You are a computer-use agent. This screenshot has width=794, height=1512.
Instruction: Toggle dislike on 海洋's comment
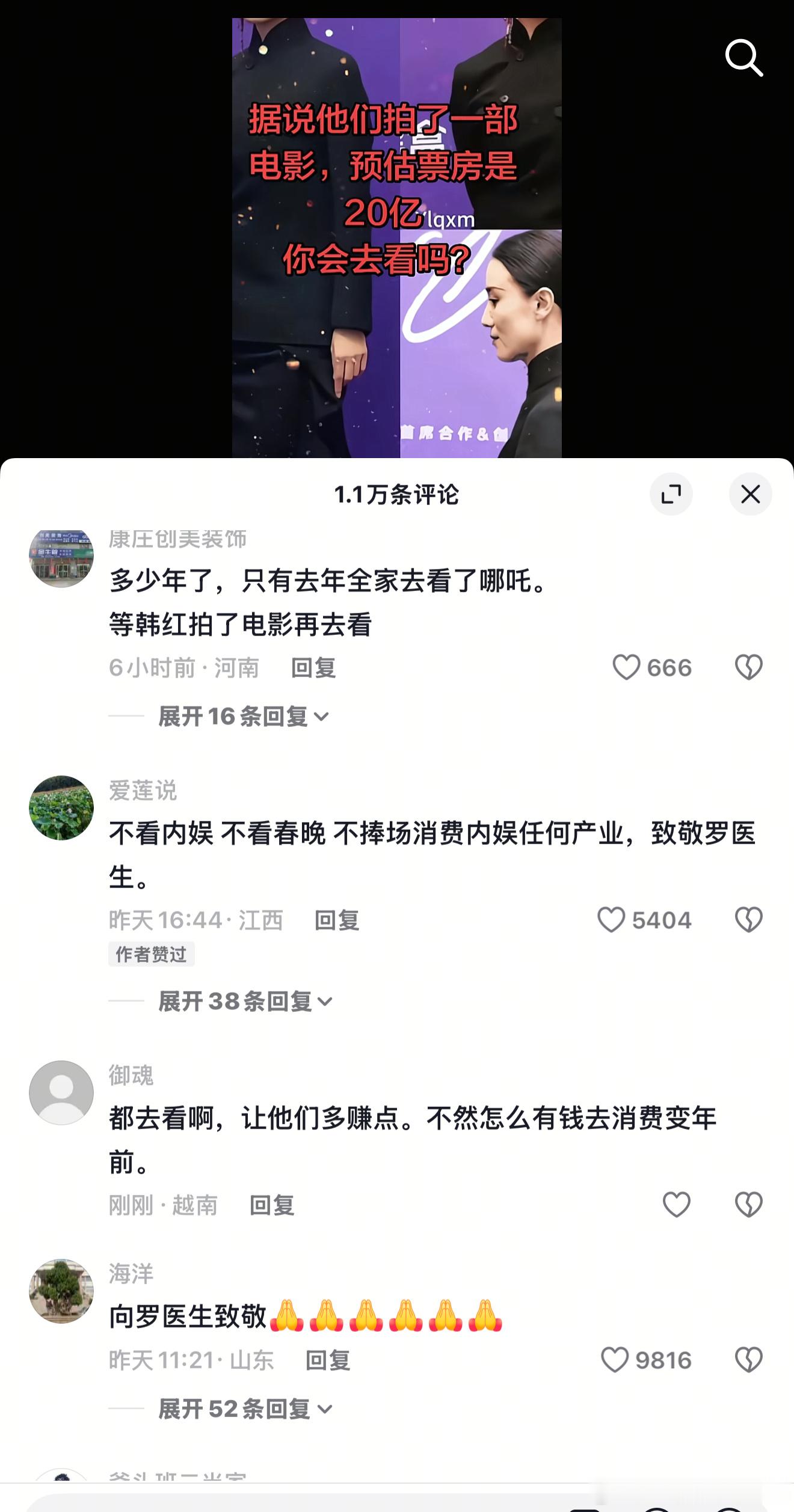coord(748,1359)
